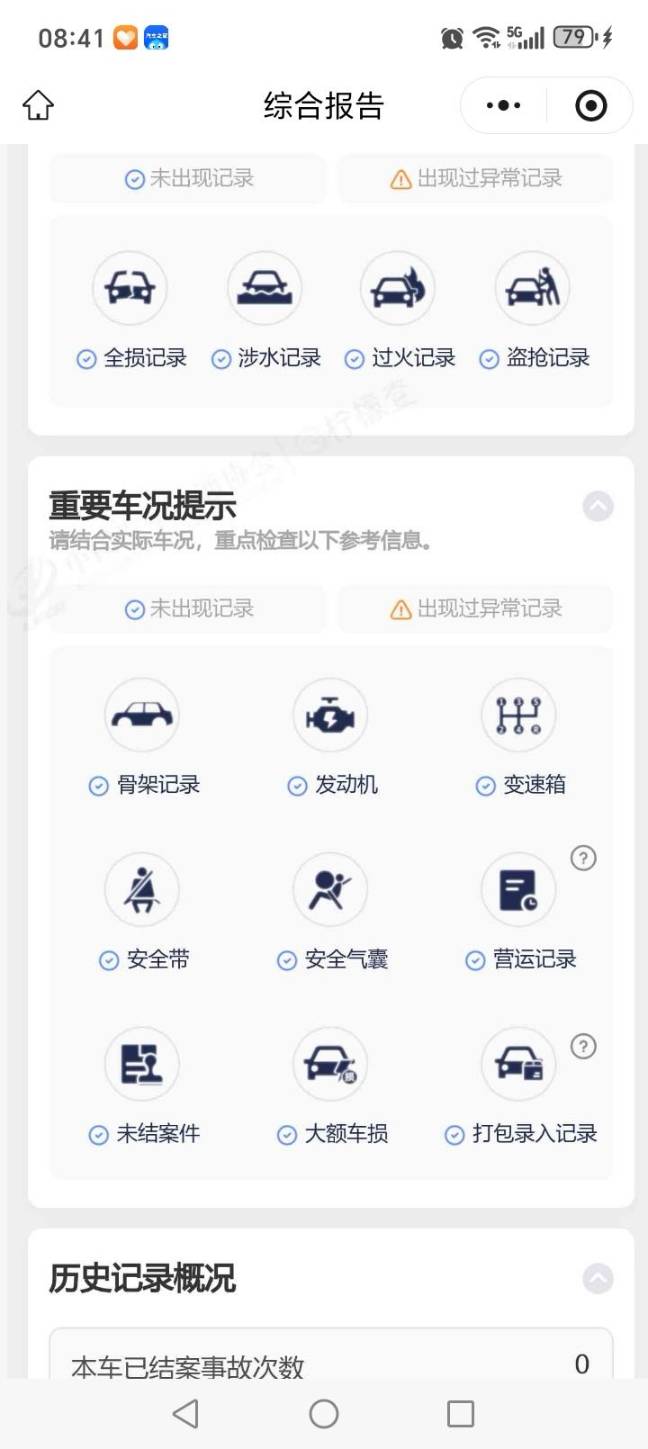Open help icon beside 营运记录
The image size is (648, 1449).
583,858
